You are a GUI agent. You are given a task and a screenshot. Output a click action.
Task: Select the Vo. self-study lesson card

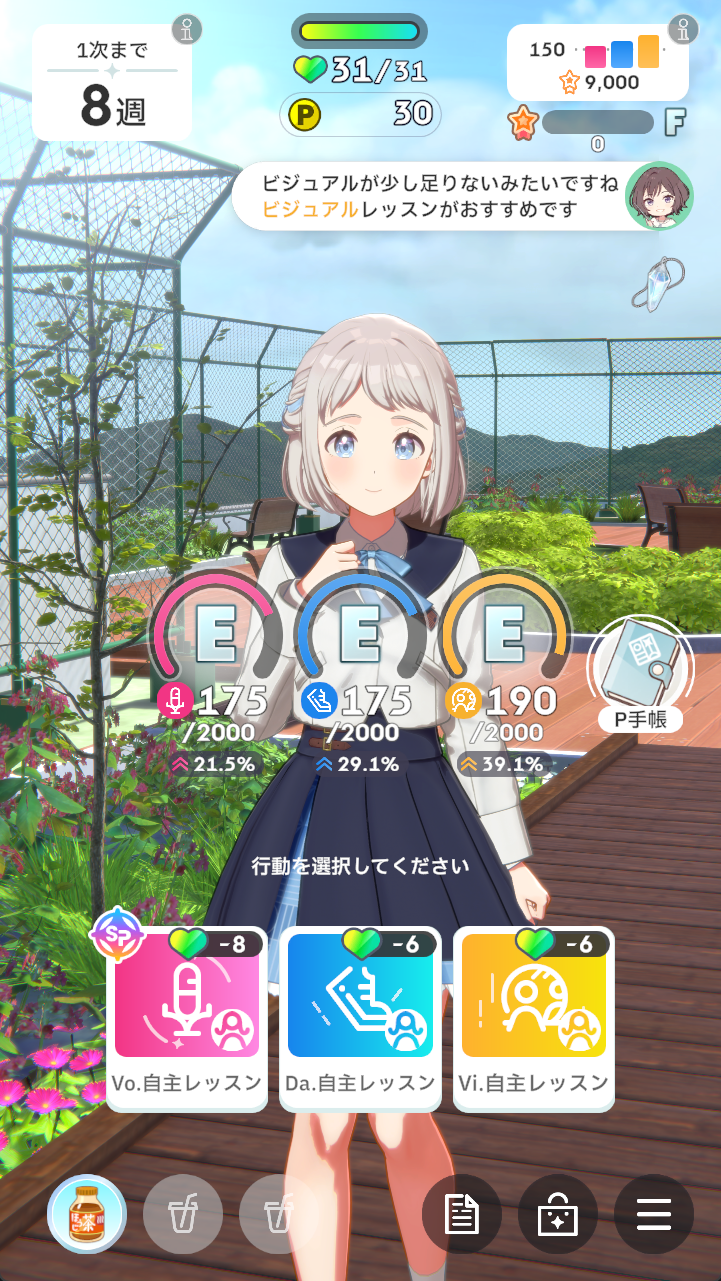[x=187, y=1018]
